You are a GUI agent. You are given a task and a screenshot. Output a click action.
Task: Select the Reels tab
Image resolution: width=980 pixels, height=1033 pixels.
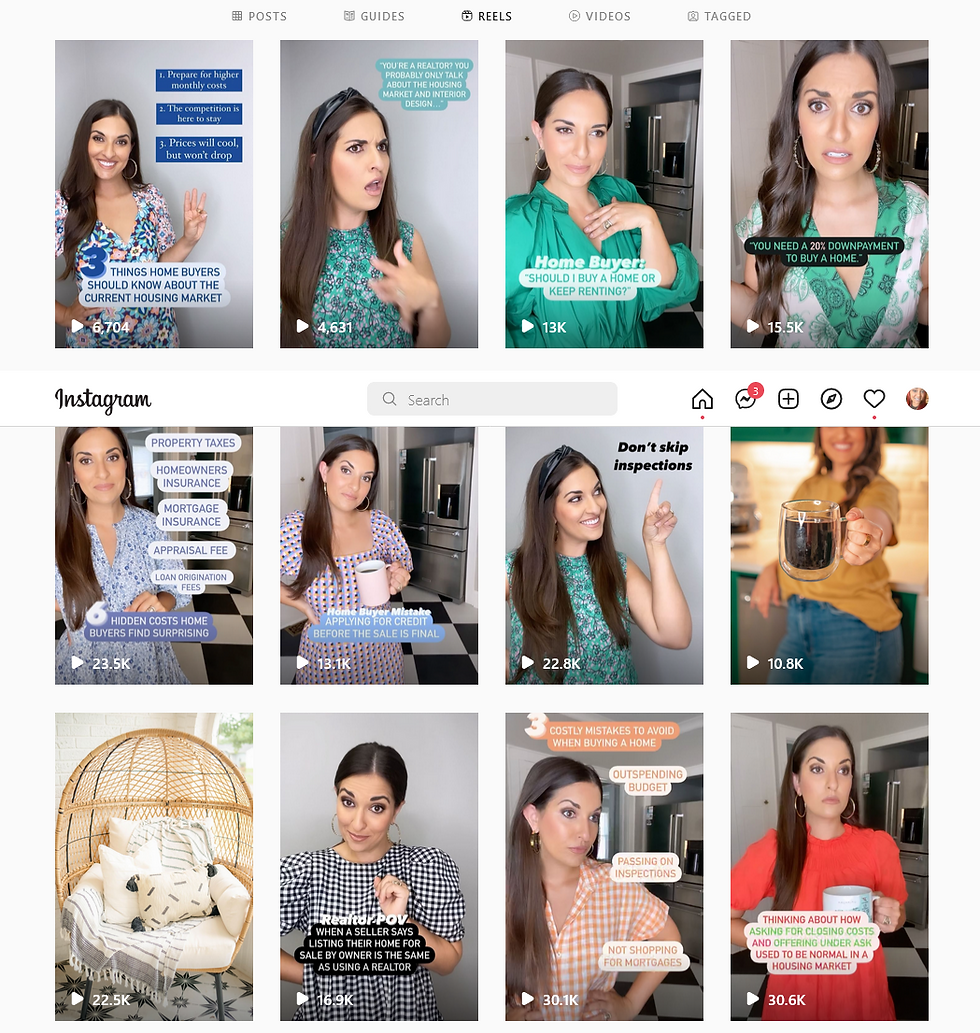(487, 16)
